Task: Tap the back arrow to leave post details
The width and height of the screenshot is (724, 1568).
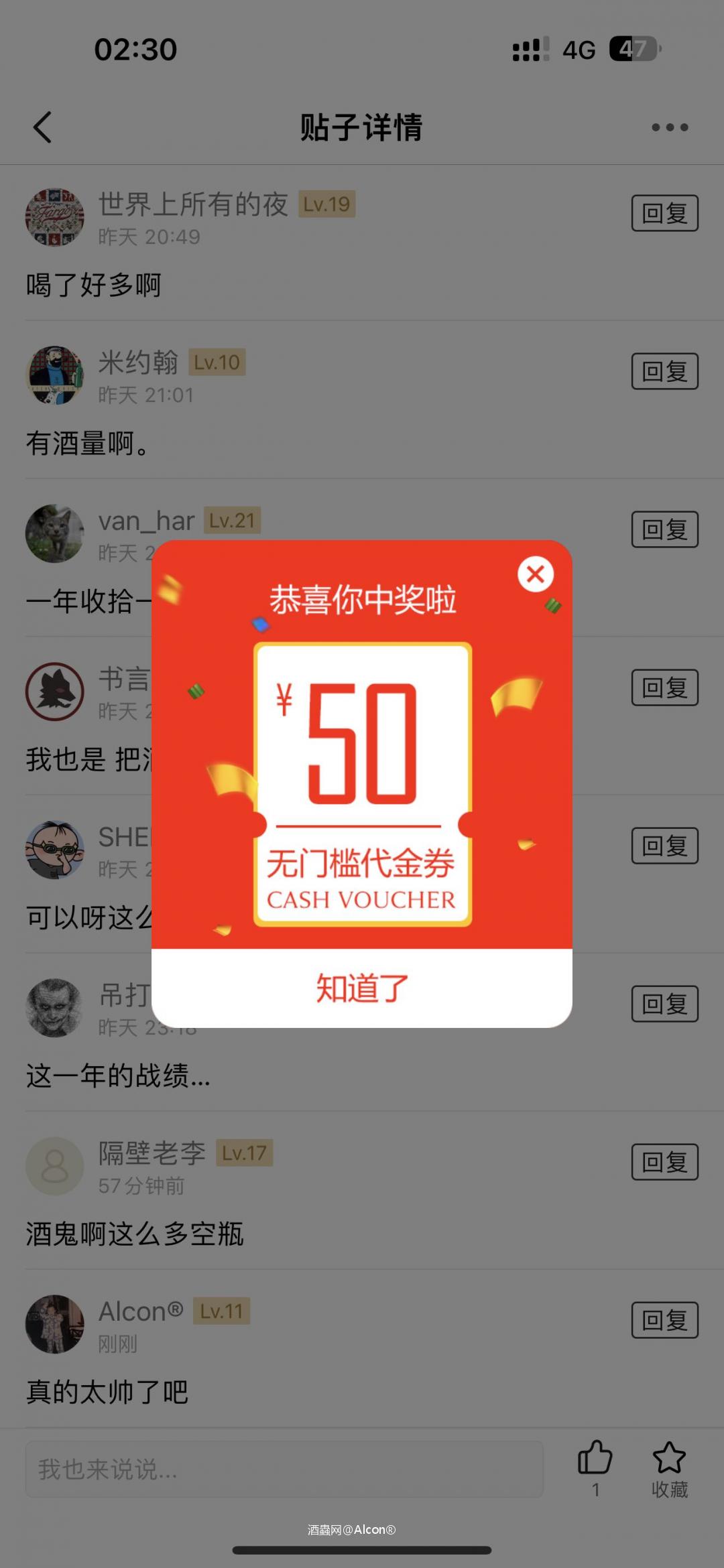Action: pos(43,127)
